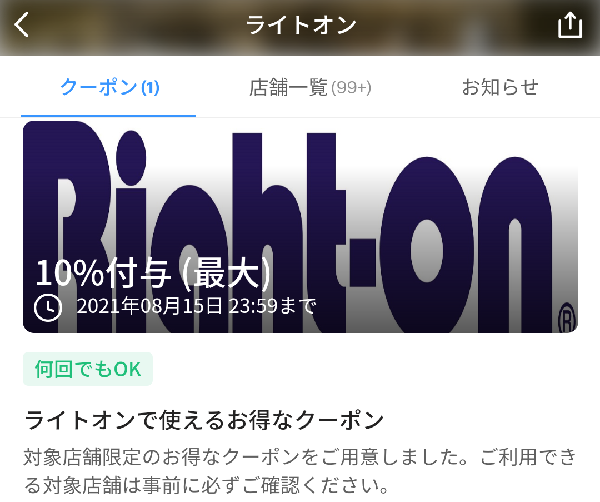
Task: Go back using the arrow icon
Action: point(22,25)
